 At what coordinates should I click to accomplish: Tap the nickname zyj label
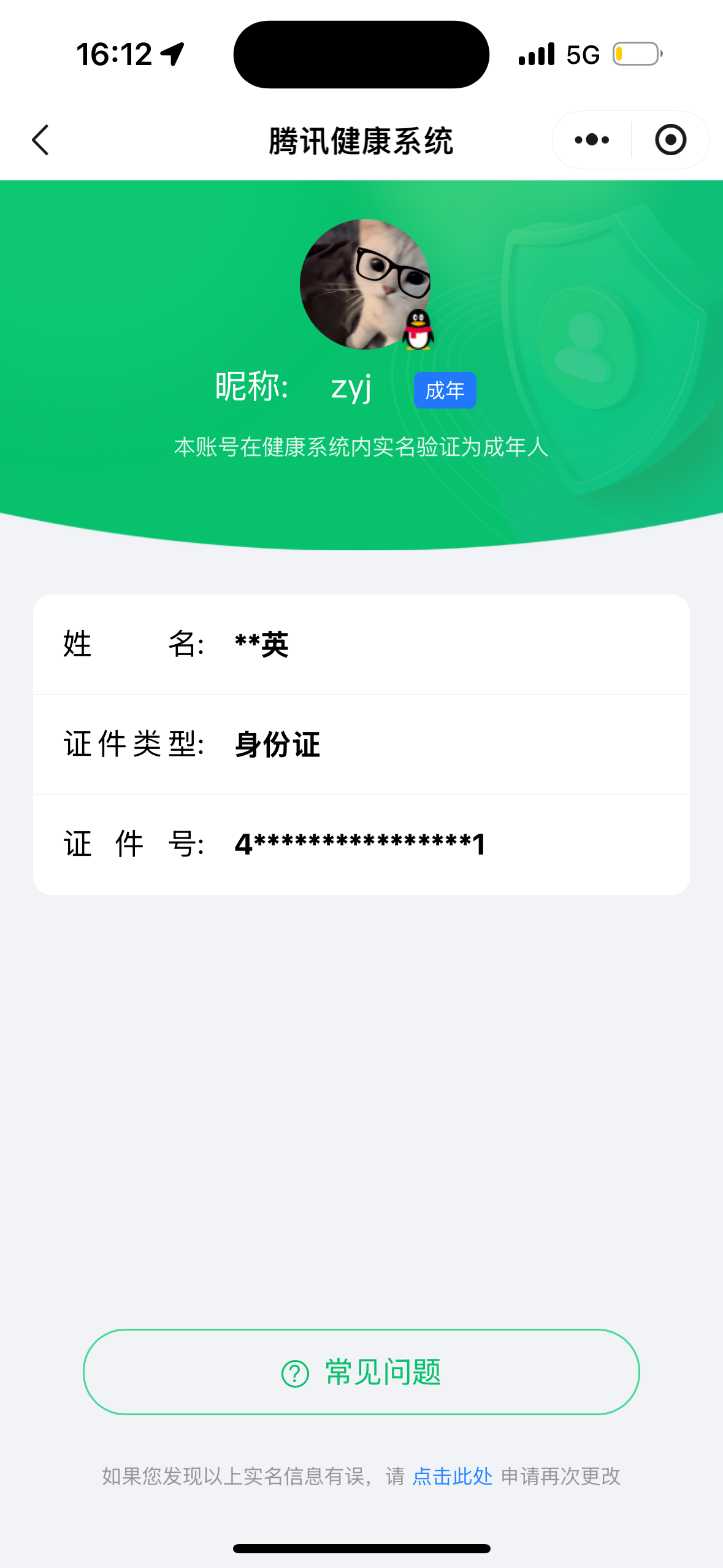[352, 388]
